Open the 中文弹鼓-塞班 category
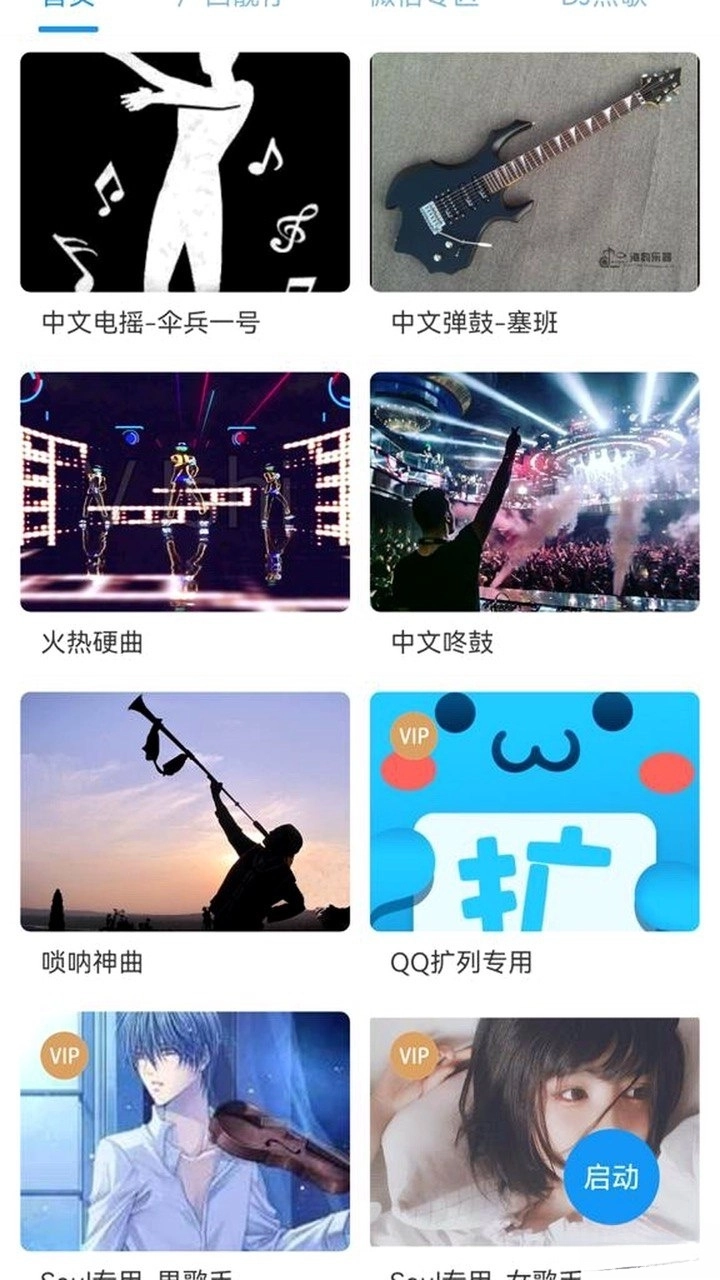The height and width of the screenshot is (1280, 720). [x=537, y=170]
